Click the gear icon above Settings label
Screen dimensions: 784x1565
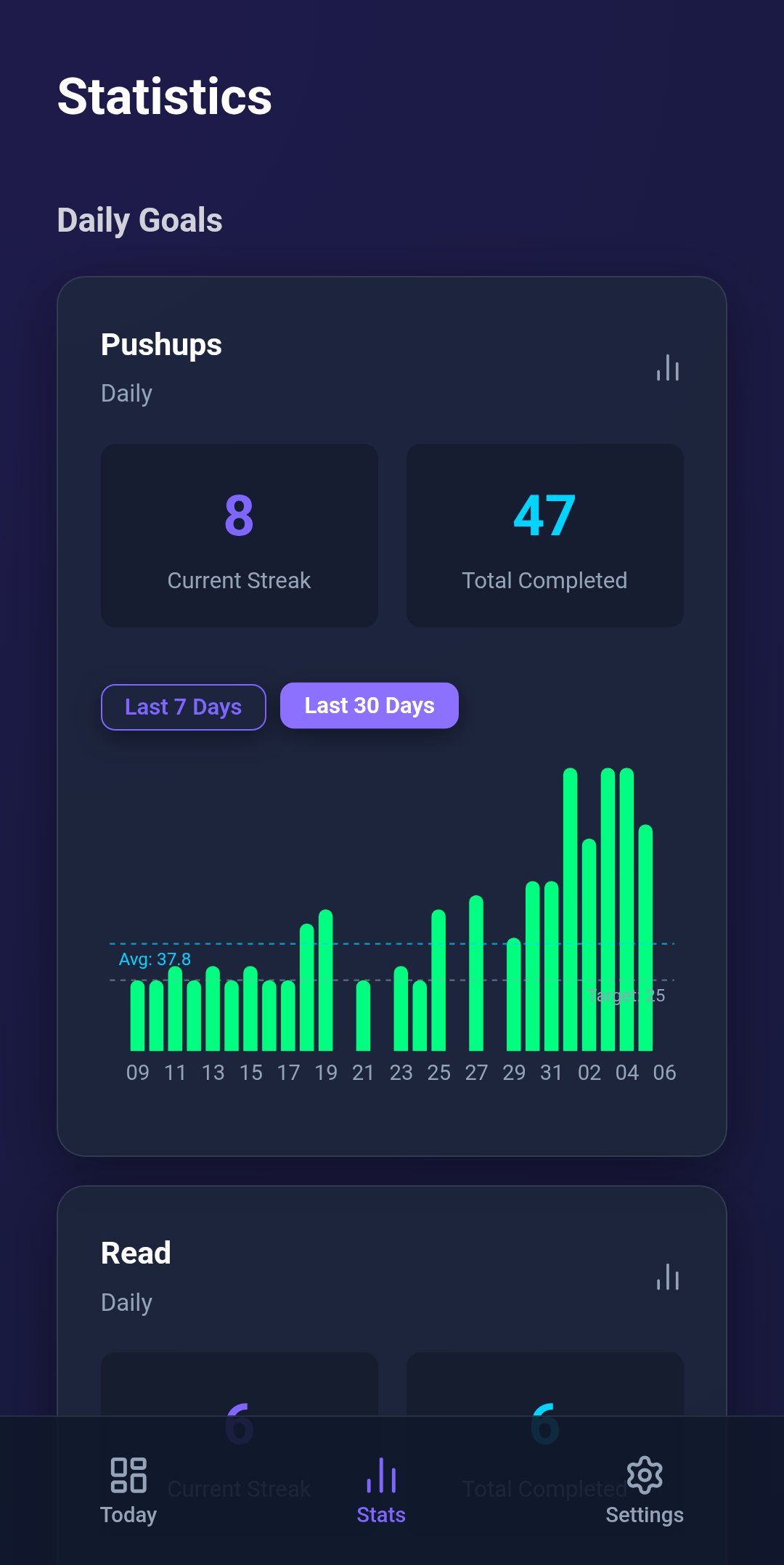[645, 1476]
